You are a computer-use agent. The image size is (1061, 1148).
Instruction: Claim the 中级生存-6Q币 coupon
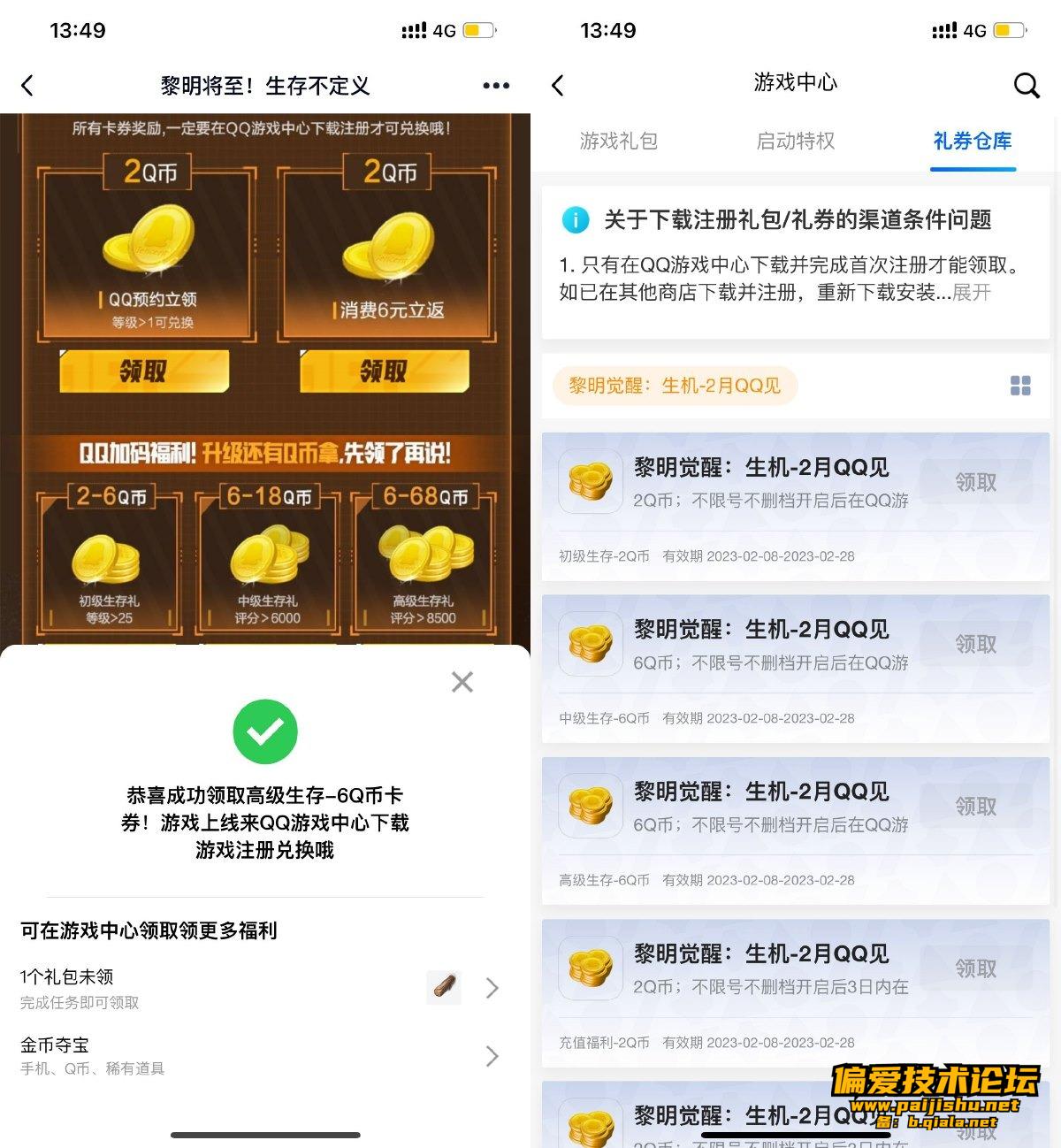point(975,644)
